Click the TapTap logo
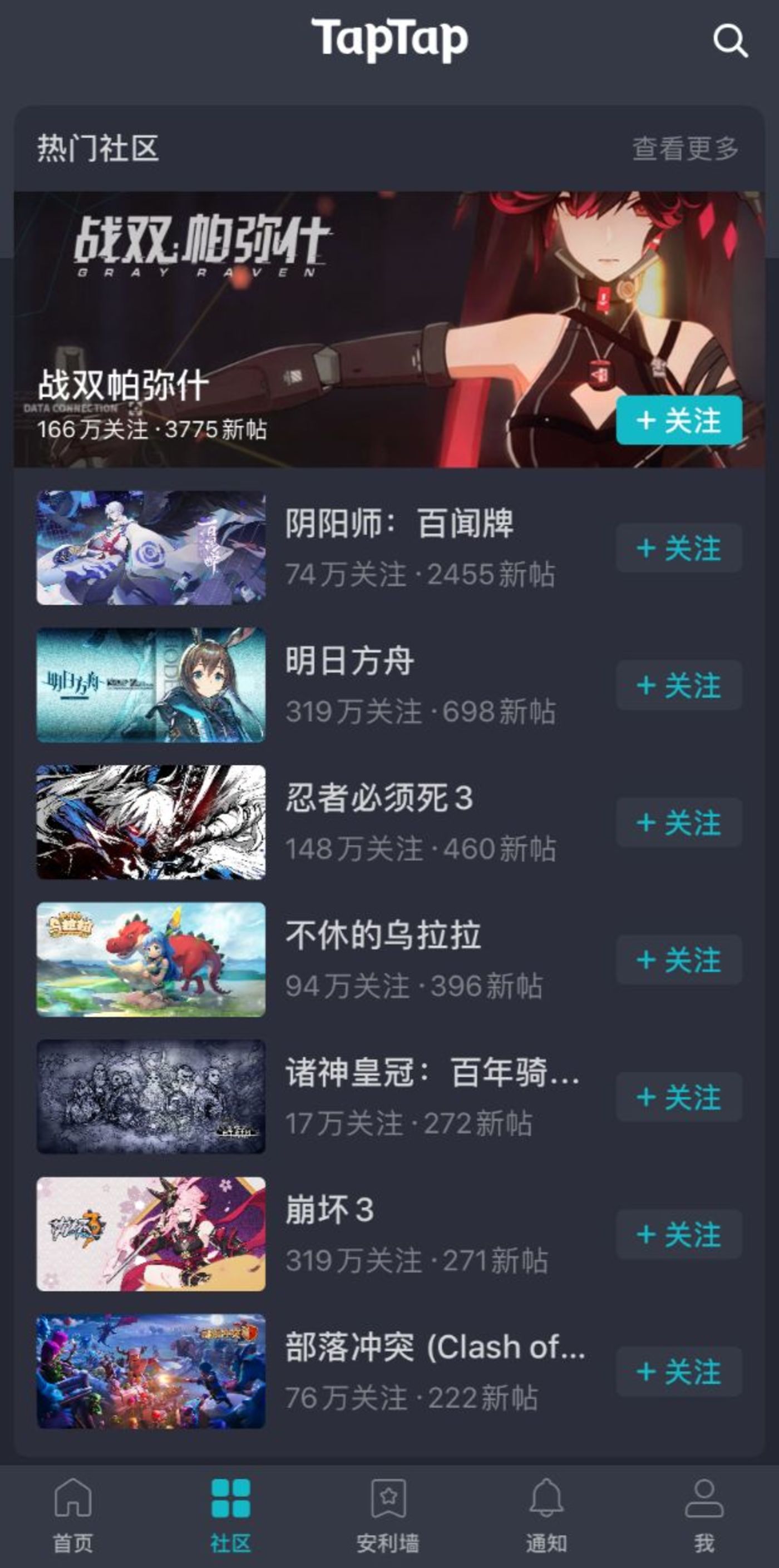 pos(389,38)
